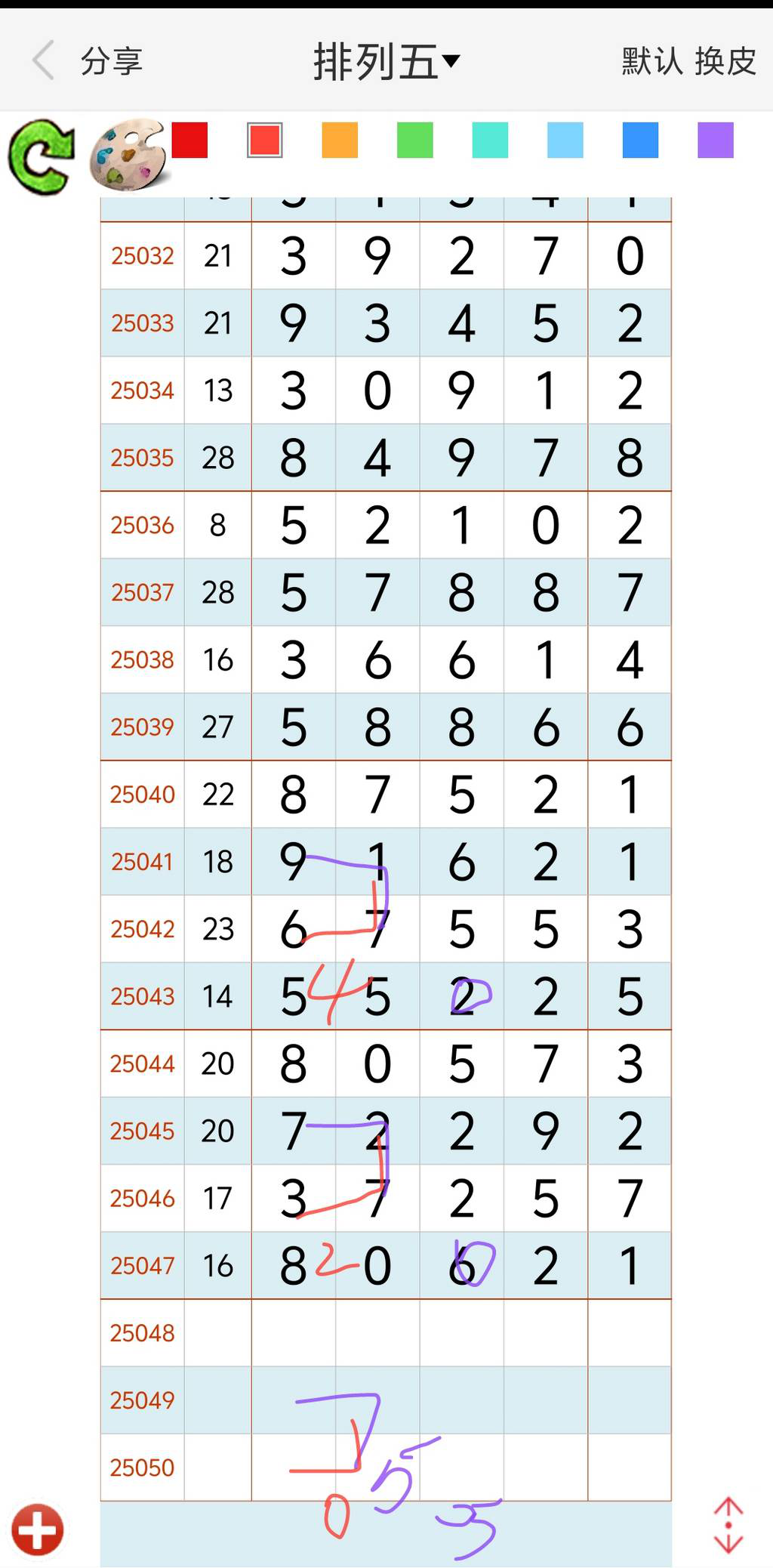Screen dimensions: 773x1568
Task: Tap the up-down arrows icon
Action: tap(728, 1525)
